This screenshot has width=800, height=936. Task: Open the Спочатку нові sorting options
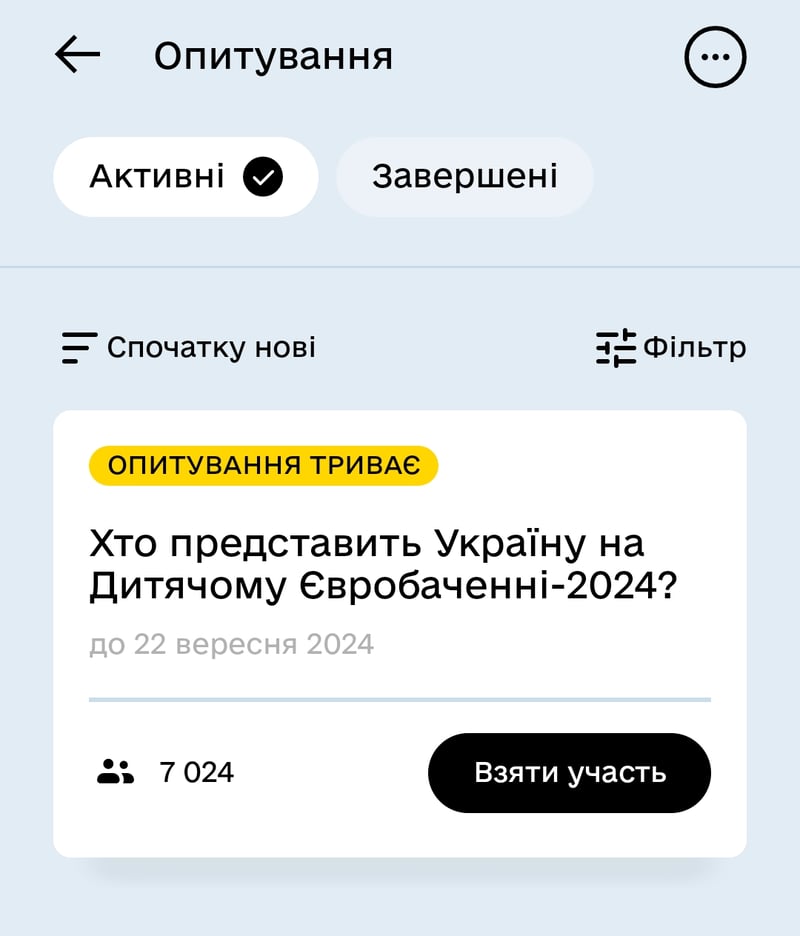188,348
